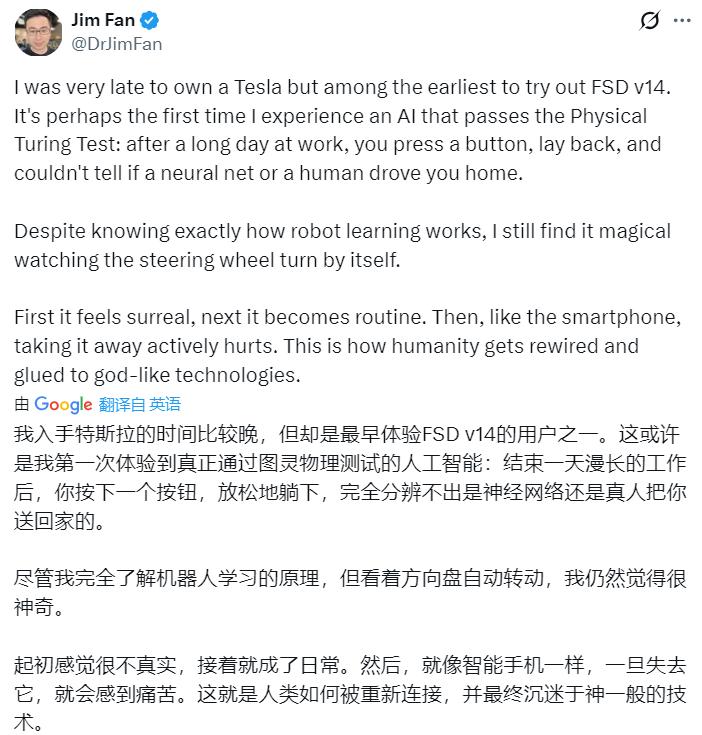Screen dimensions: 702x735
Task: Open the post's three-dot overflow menu
Action: 681,21
